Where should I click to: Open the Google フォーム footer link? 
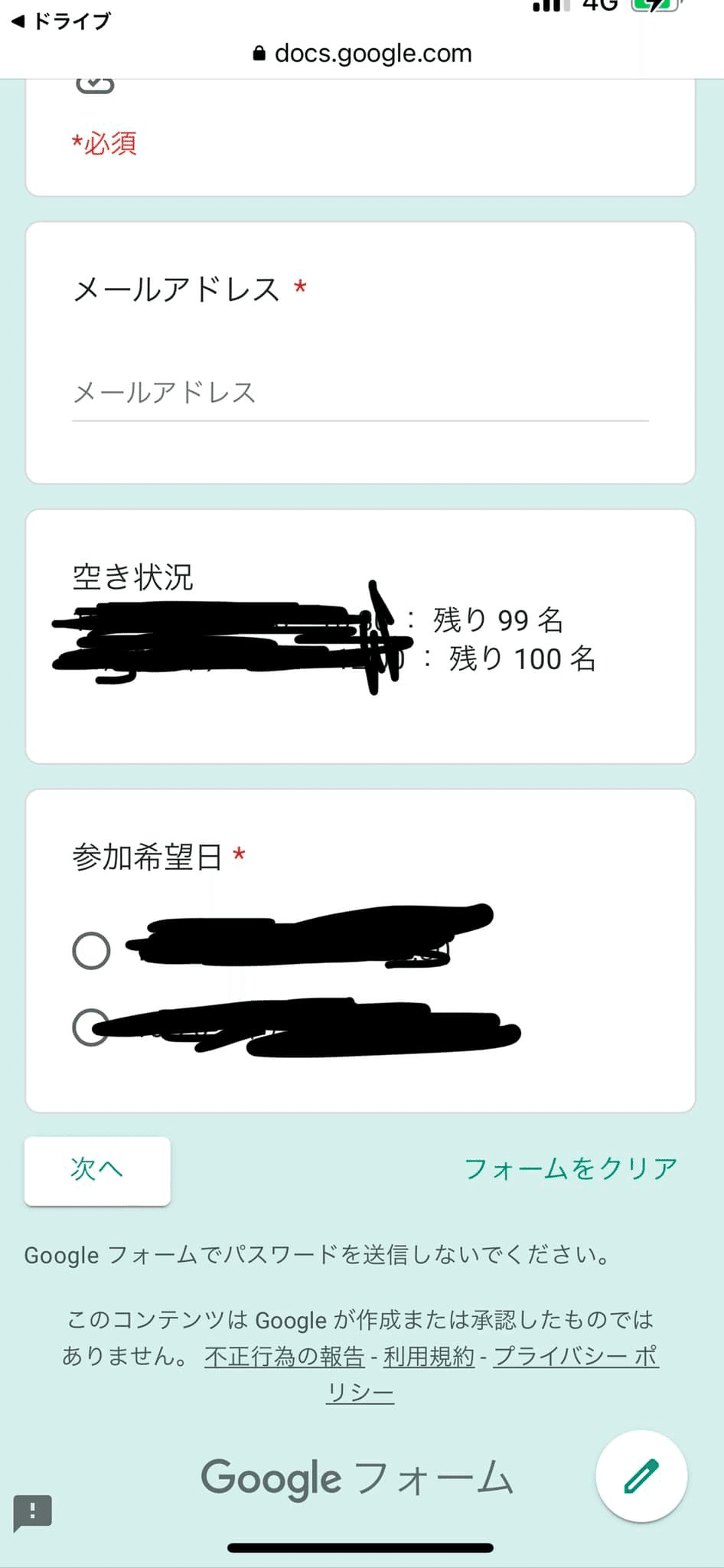click(x=357, y=1478)
